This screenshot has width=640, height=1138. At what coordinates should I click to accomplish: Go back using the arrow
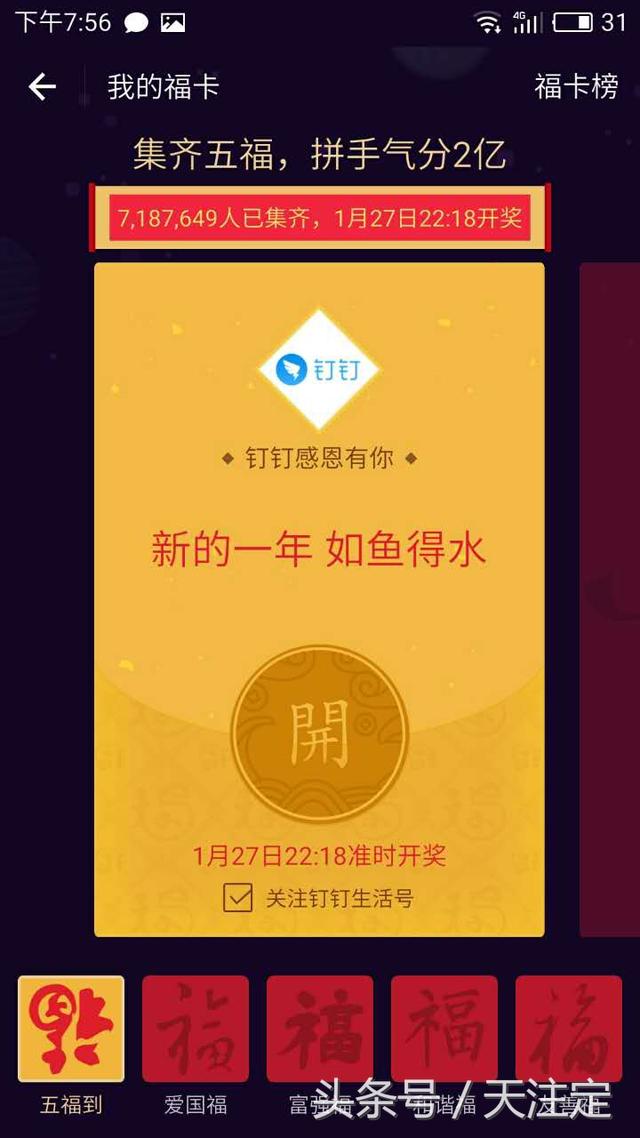coord(42,87)
